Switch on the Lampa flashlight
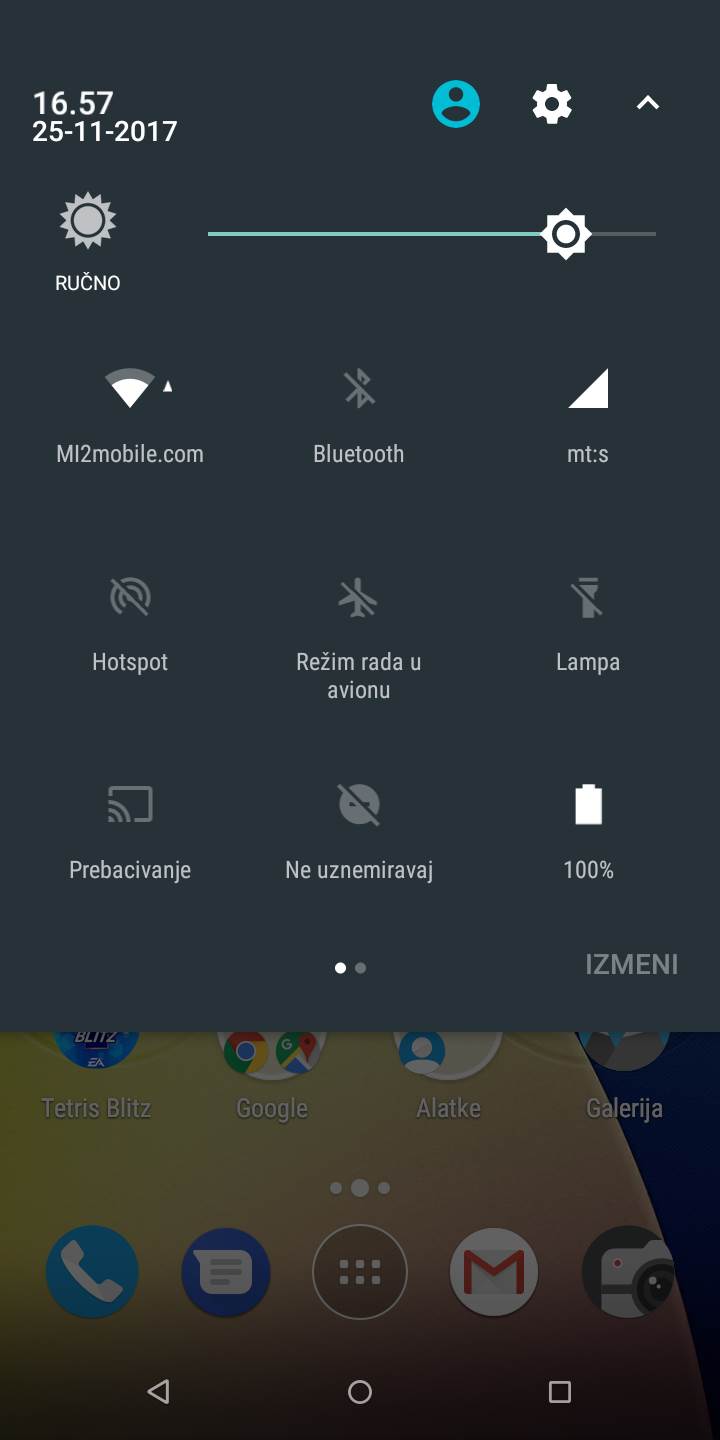The width and height of the screenshot is (720, 1440). (x=588, y=598)
